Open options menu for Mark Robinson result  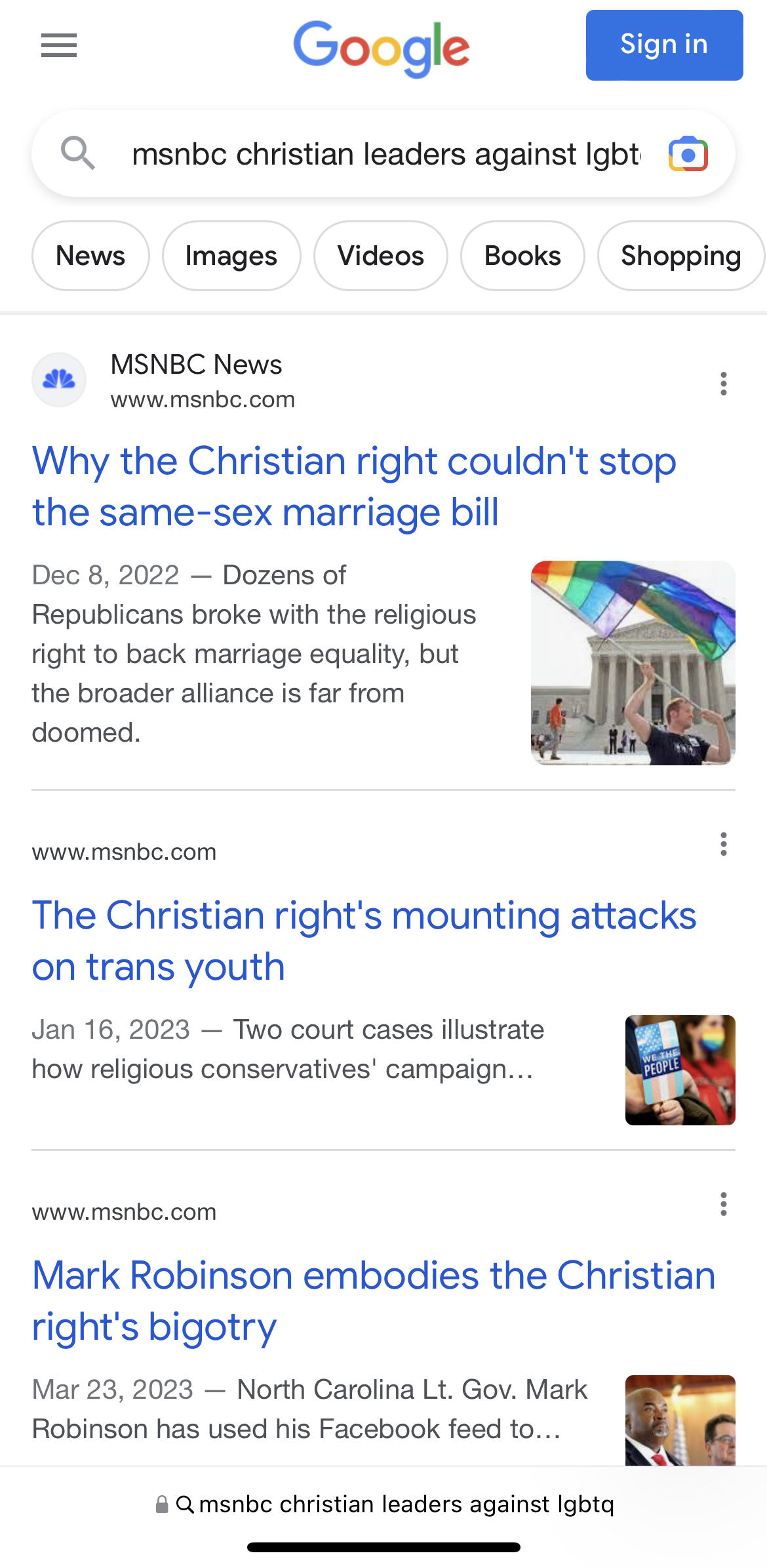tap(723, 1204)
